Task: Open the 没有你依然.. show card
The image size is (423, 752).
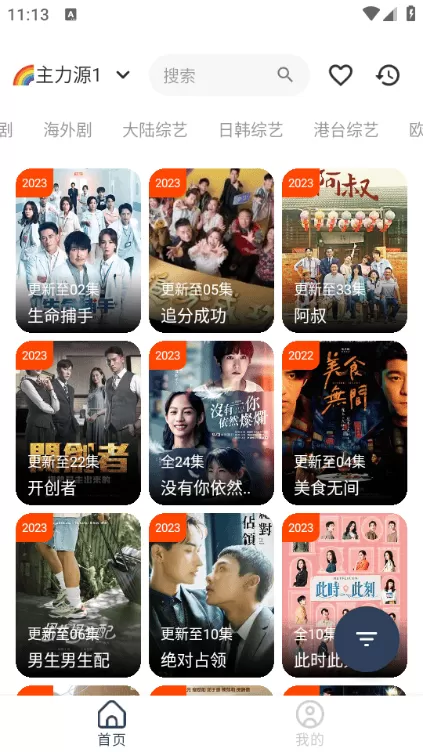Action: [x=212, y=423]
